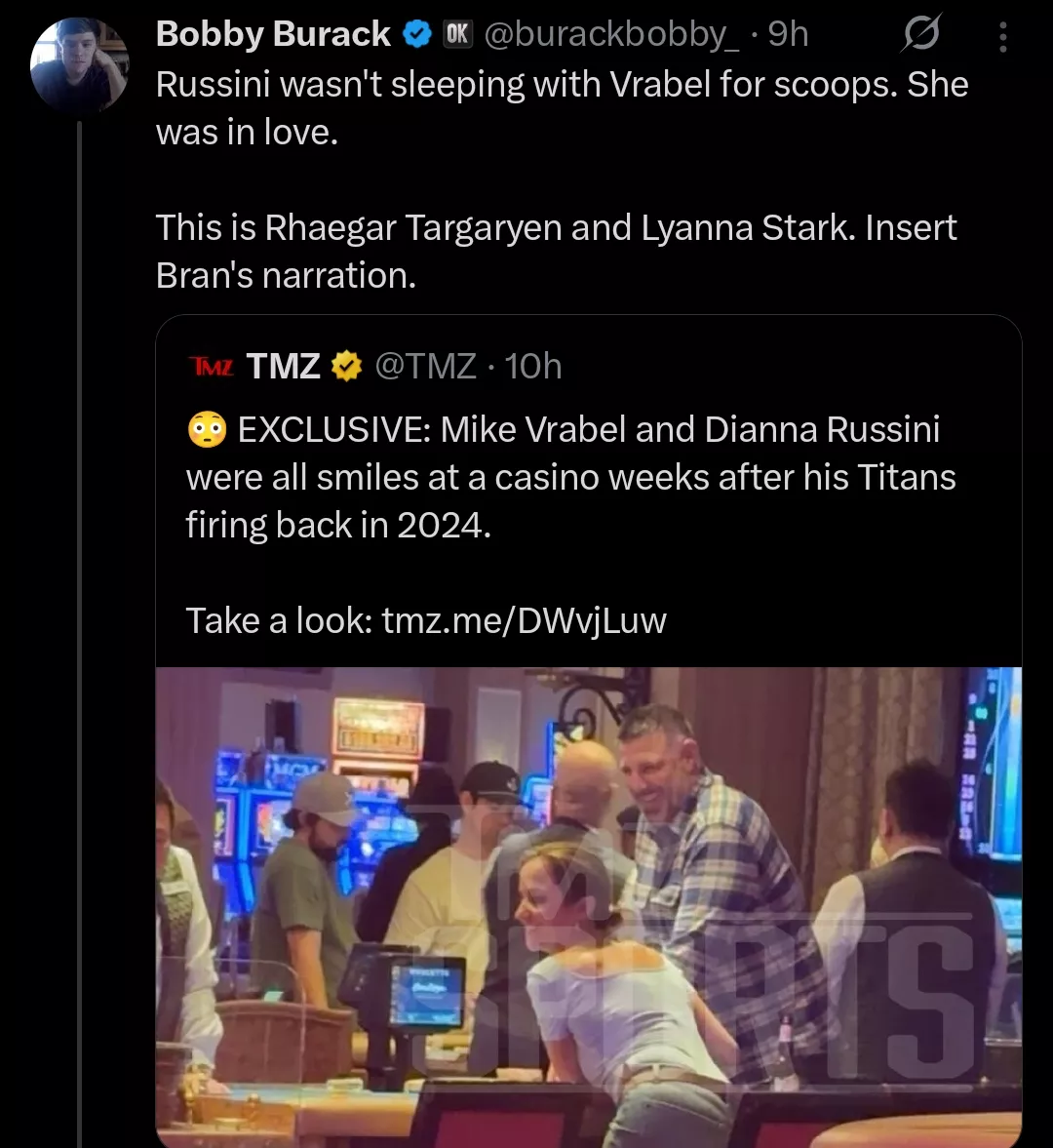Open Bobby Burack's profile picture
Viewport: 1053px width, 1148px height.
tap(79, 65)
